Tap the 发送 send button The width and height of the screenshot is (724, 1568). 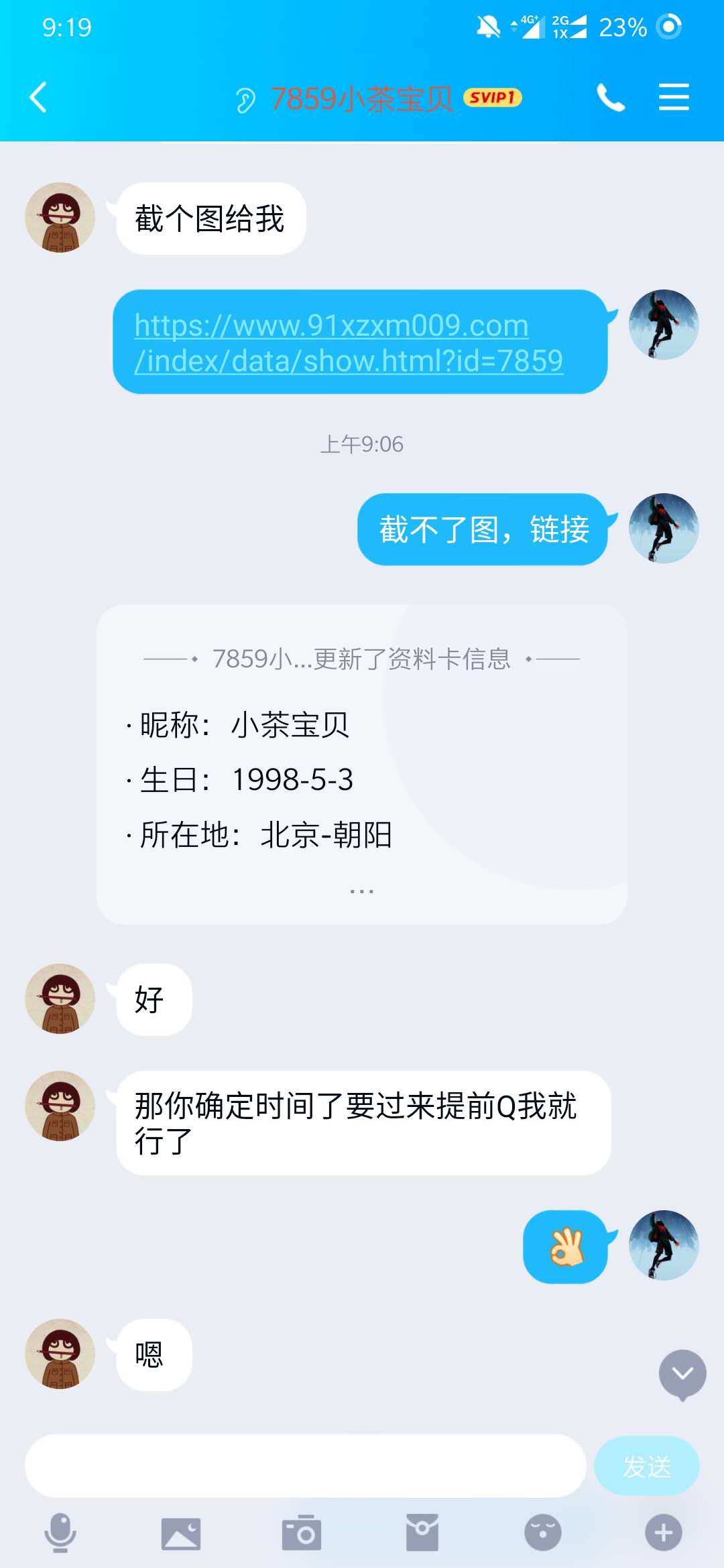(646, 1466)
